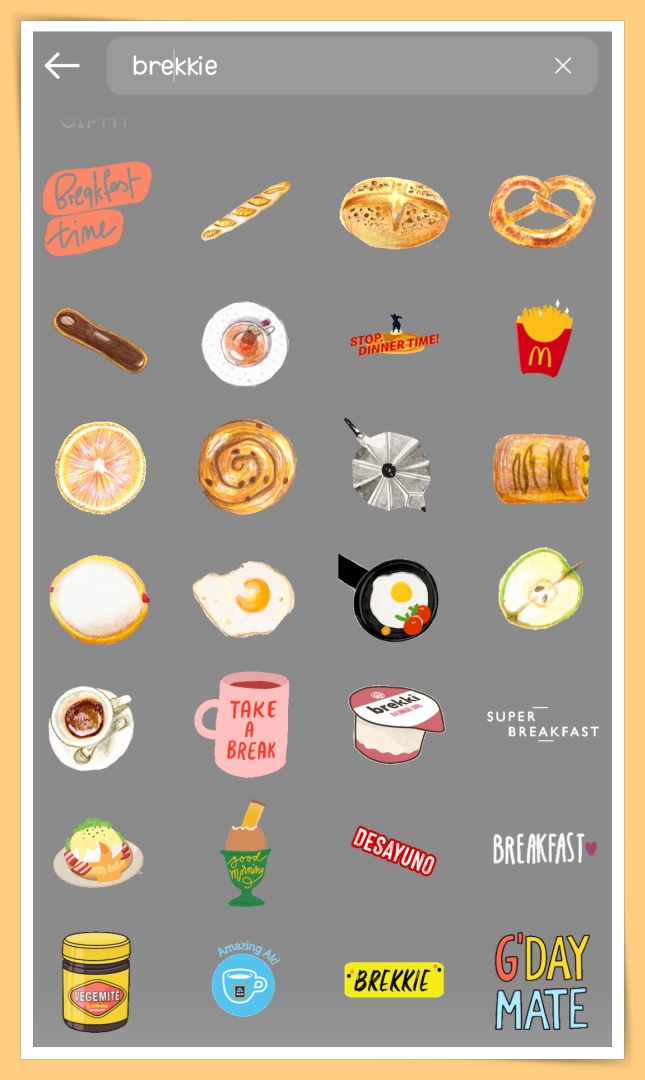645x1080 pixels.
Task: Choose the pretzel sticker
Action: (542, 210)
